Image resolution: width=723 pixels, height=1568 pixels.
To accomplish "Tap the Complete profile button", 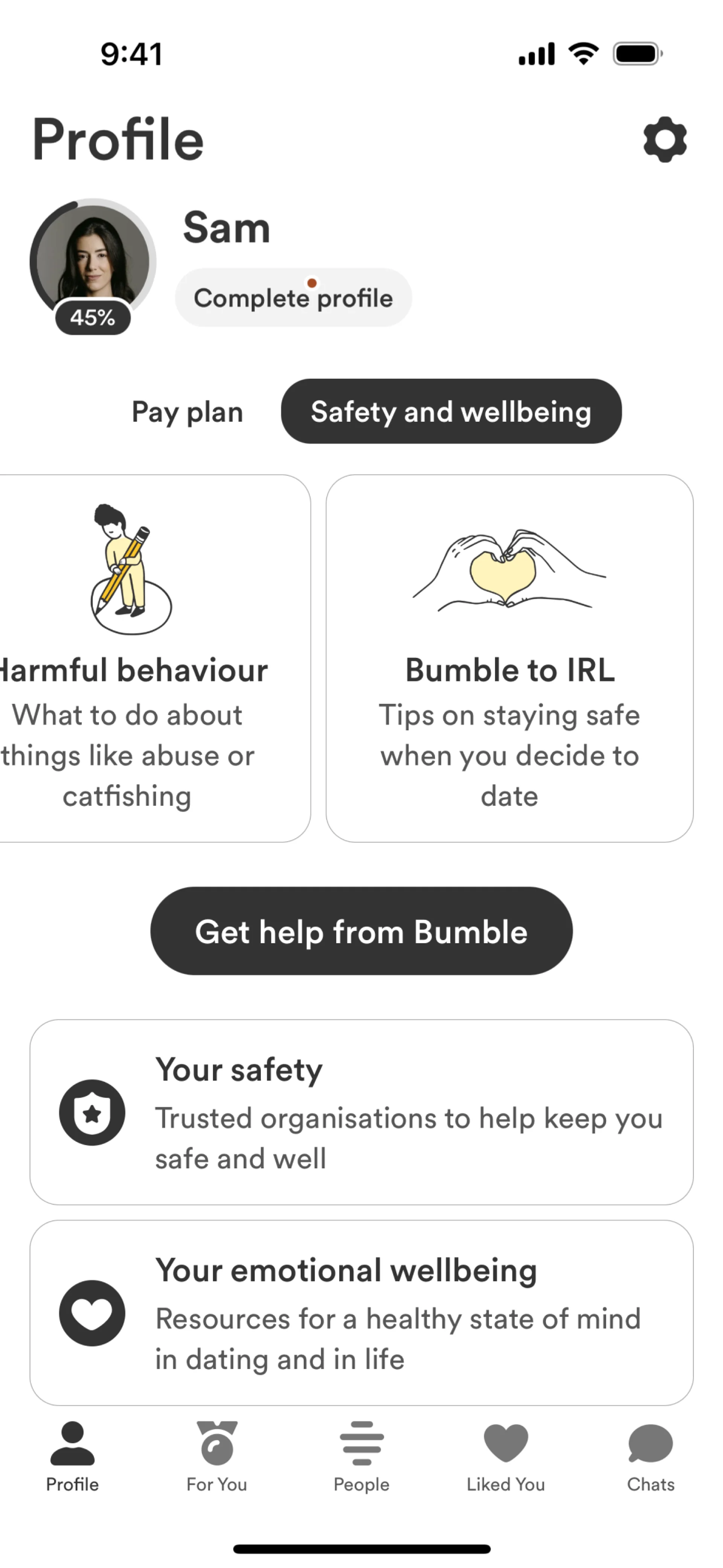I will (x=293, y=298).
